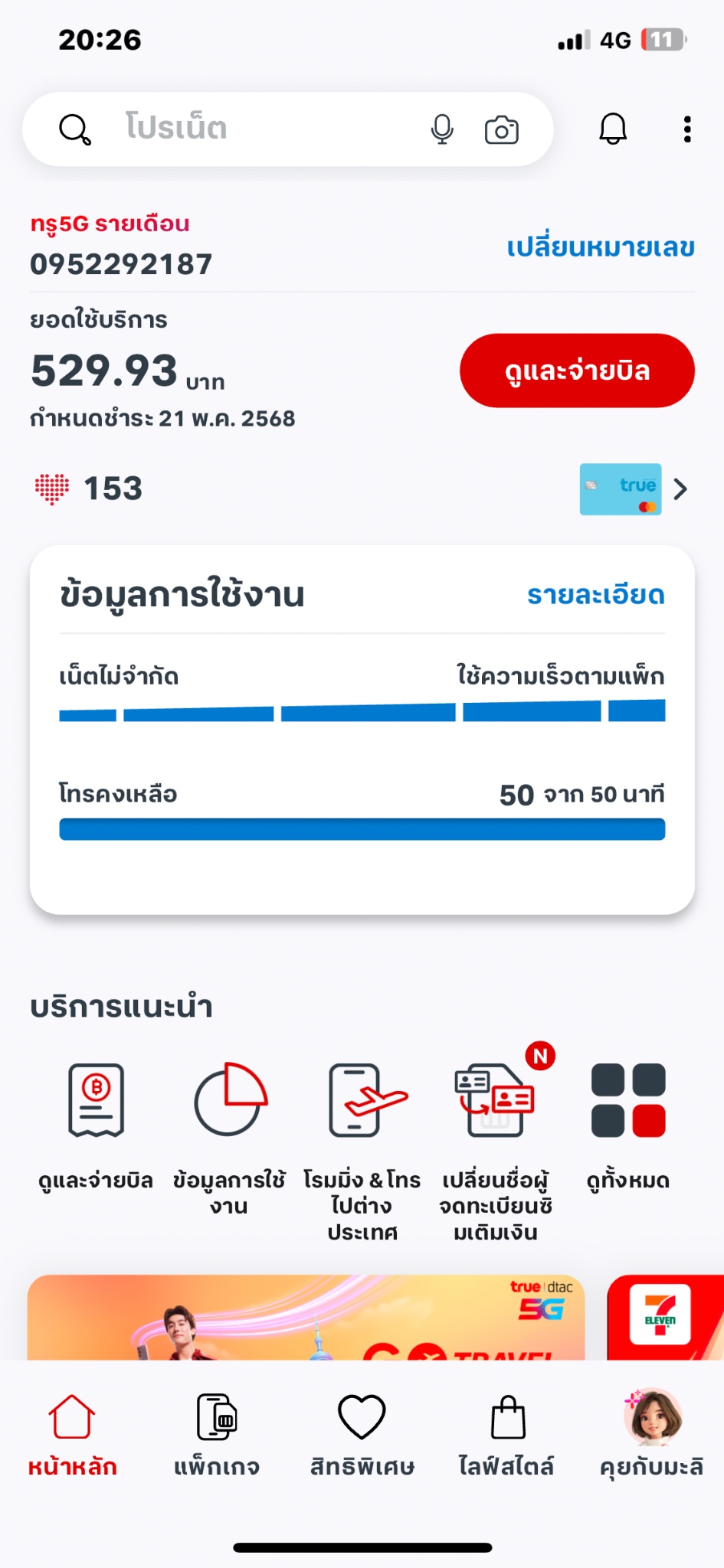
Task: Open camera search in the search bar
Action: coord(502,129)
